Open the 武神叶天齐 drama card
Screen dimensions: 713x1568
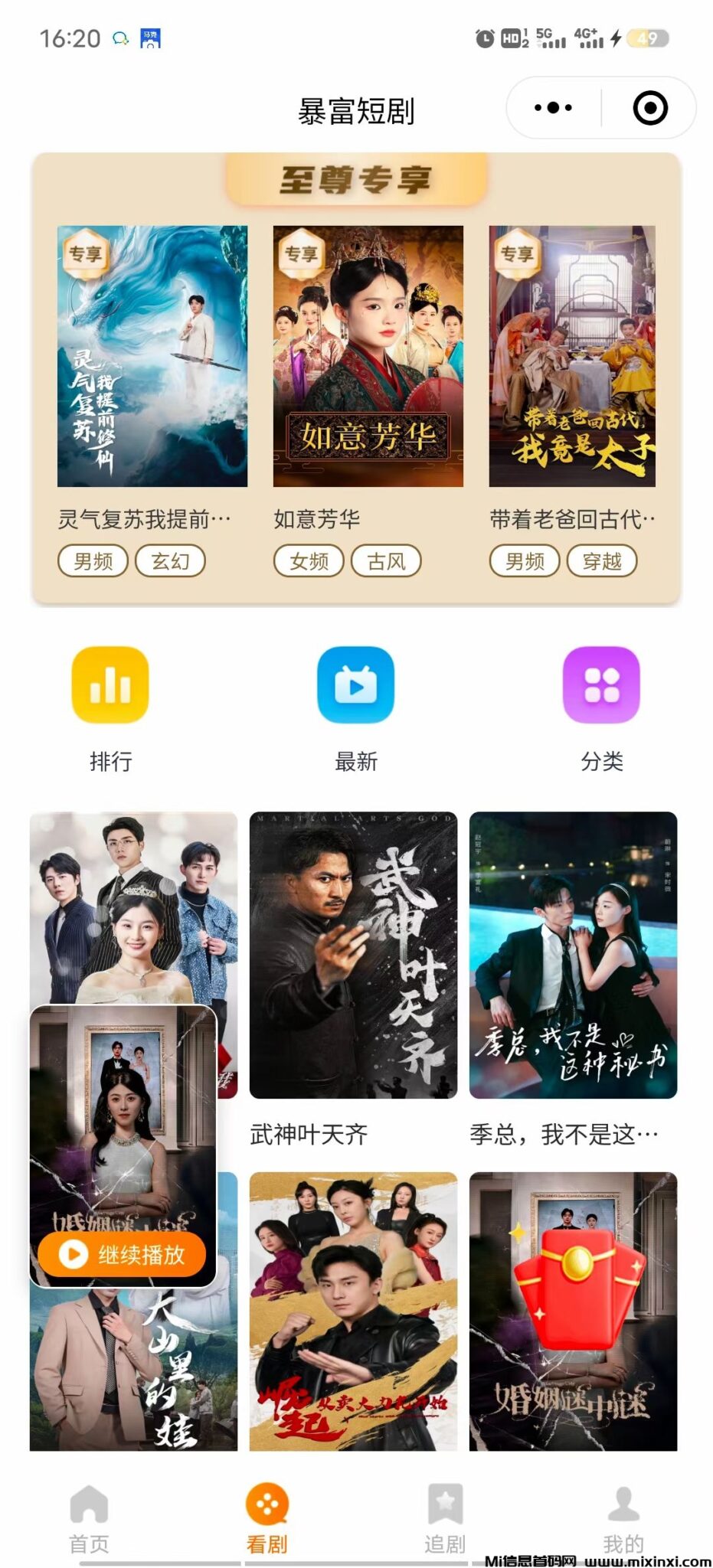click(x=353, y=955)
